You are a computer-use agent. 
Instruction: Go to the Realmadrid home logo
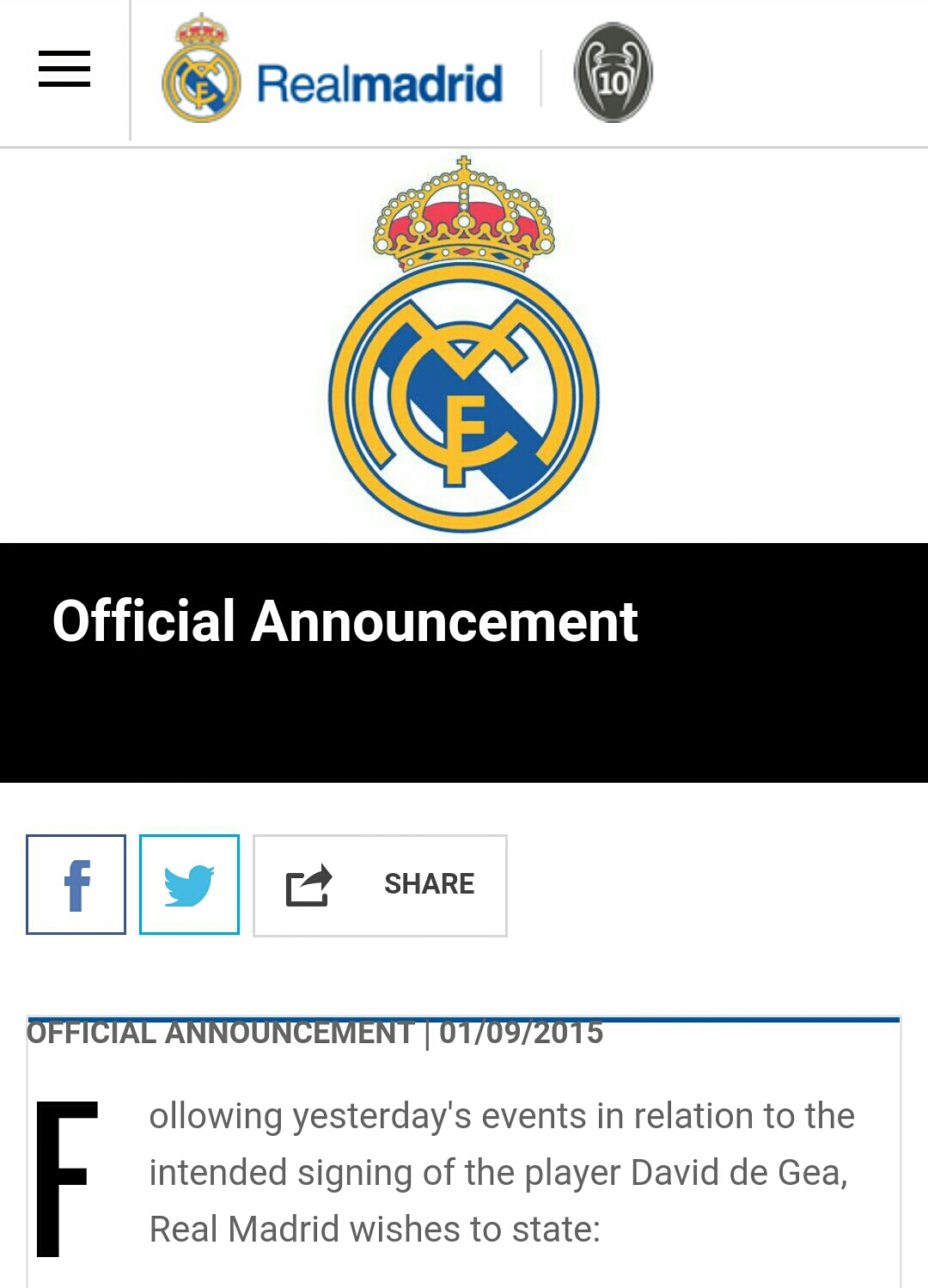point(332,76)
